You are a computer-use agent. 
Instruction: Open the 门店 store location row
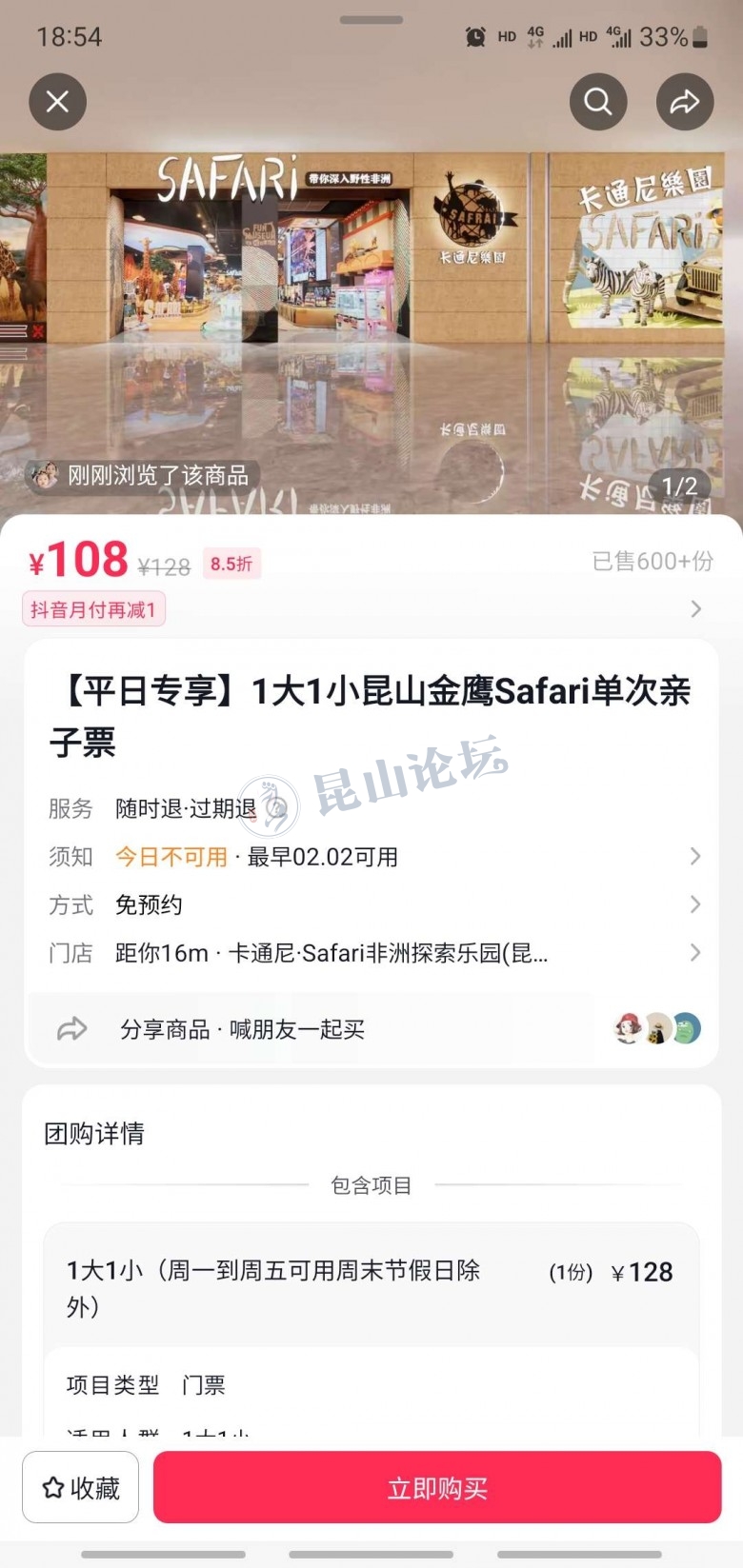[x=371, y=953]
